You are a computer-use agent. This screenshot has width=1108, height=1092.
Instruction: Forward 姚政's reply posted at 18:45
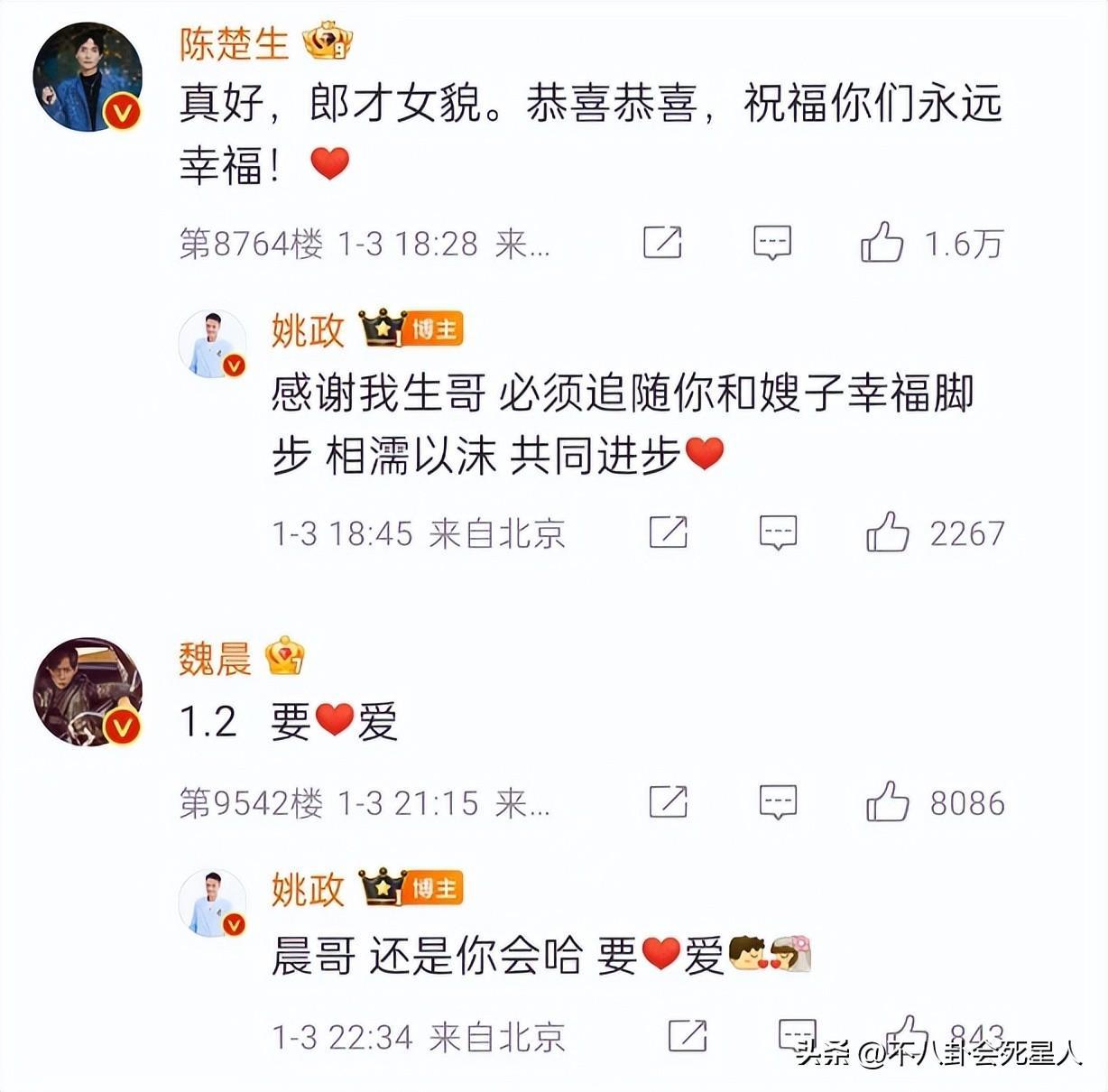(669, 532)
